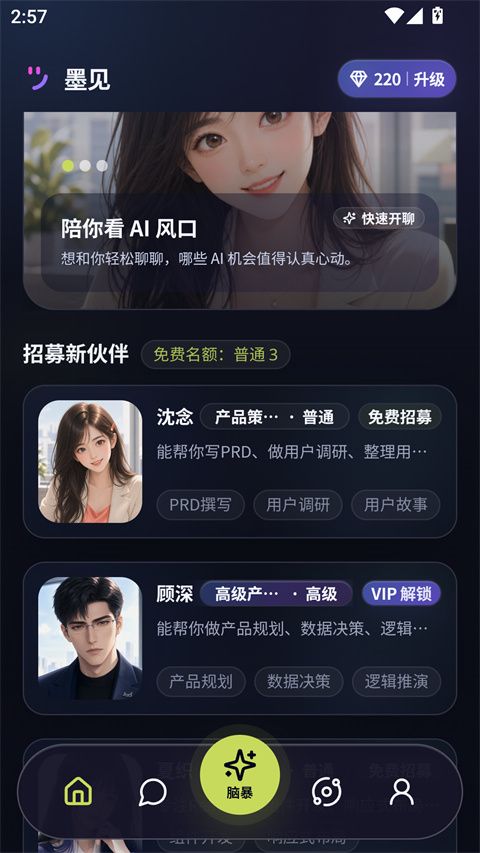The width and height of the screenshot is (480, 853).
Task: Open the 脑暴 brainstorm button
Action: pos(240,774)
